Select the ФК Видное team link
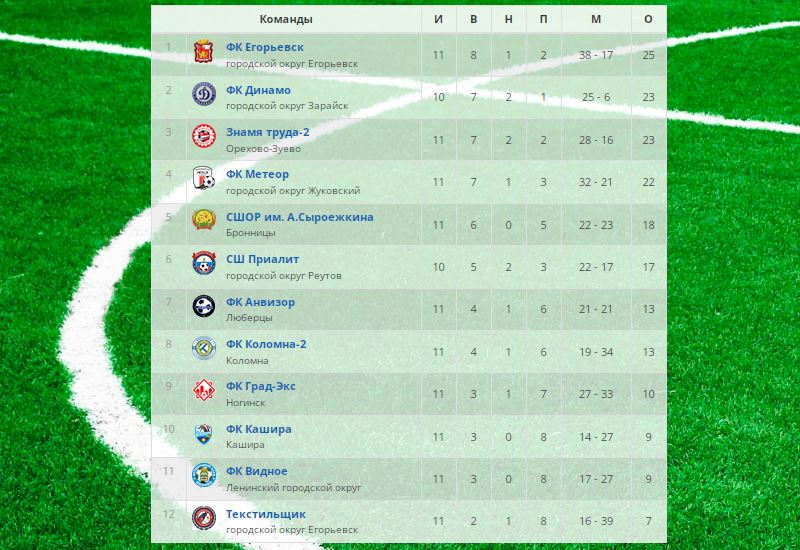The width and height of the screenshot is (800, 550). click(256, 471)
